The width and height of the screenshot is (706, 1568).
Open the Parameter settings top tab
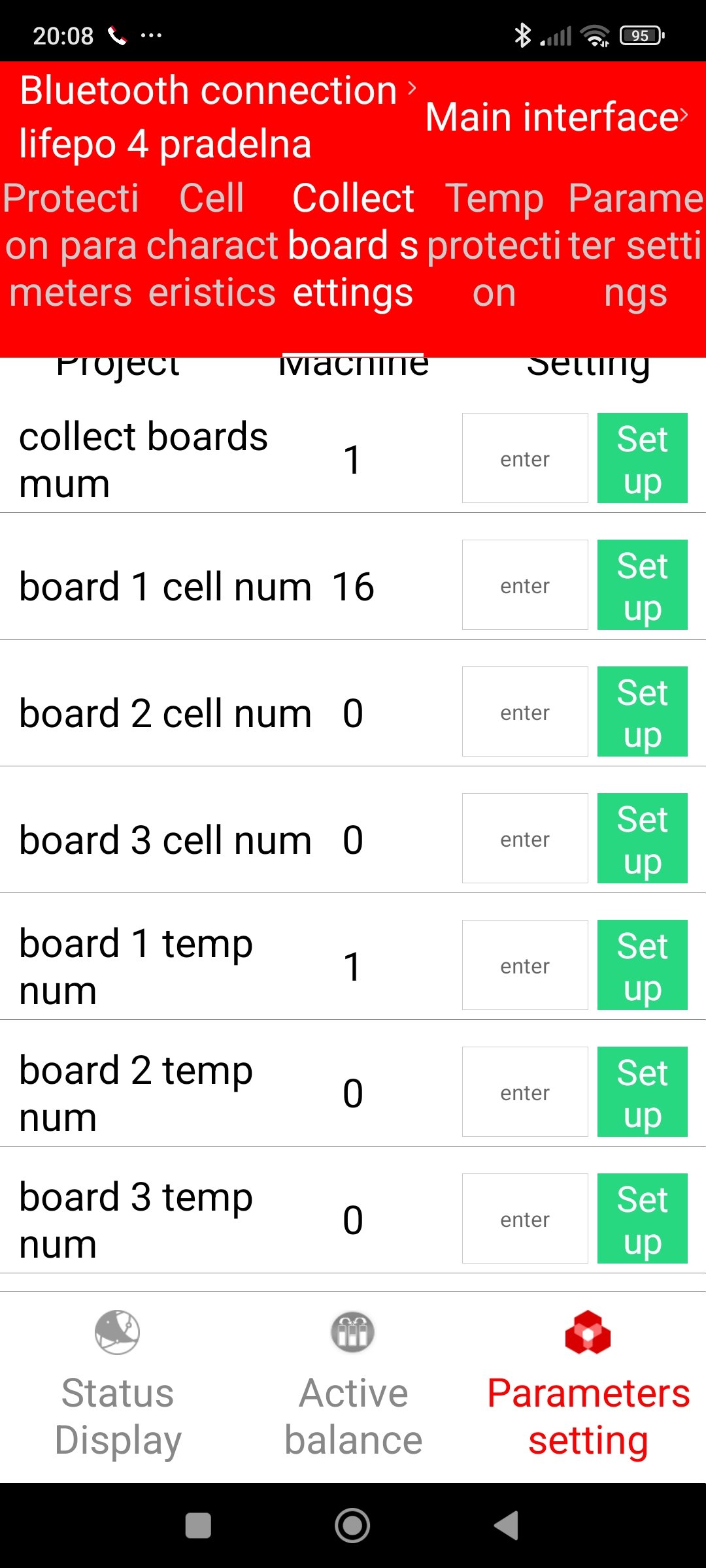tap(635, 246)
